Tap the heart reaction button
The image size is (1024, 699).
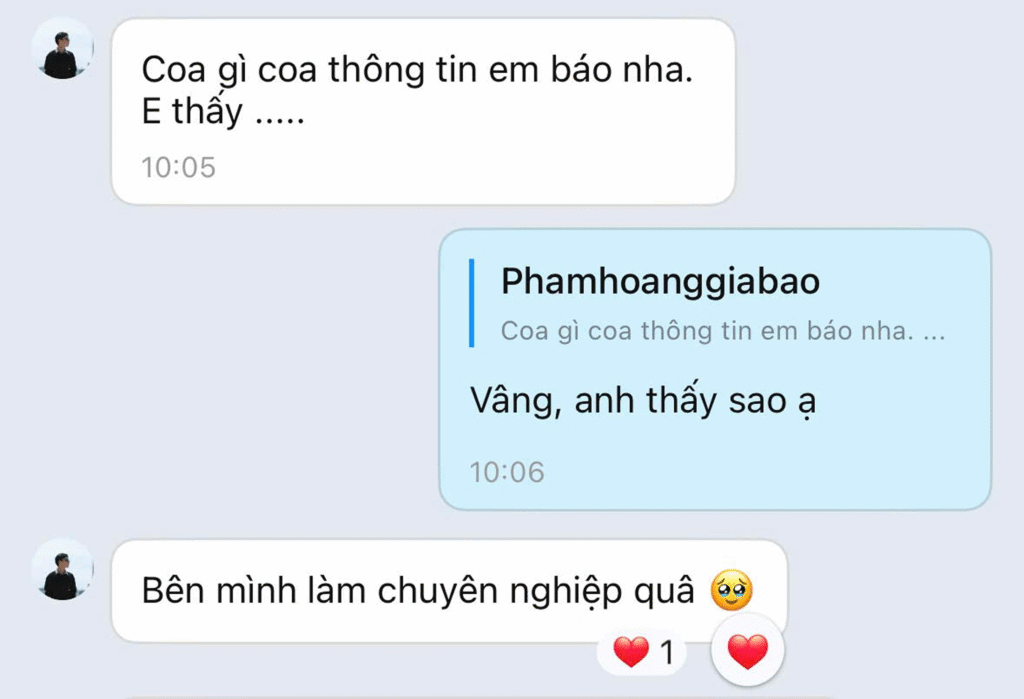tap(747, 652)
